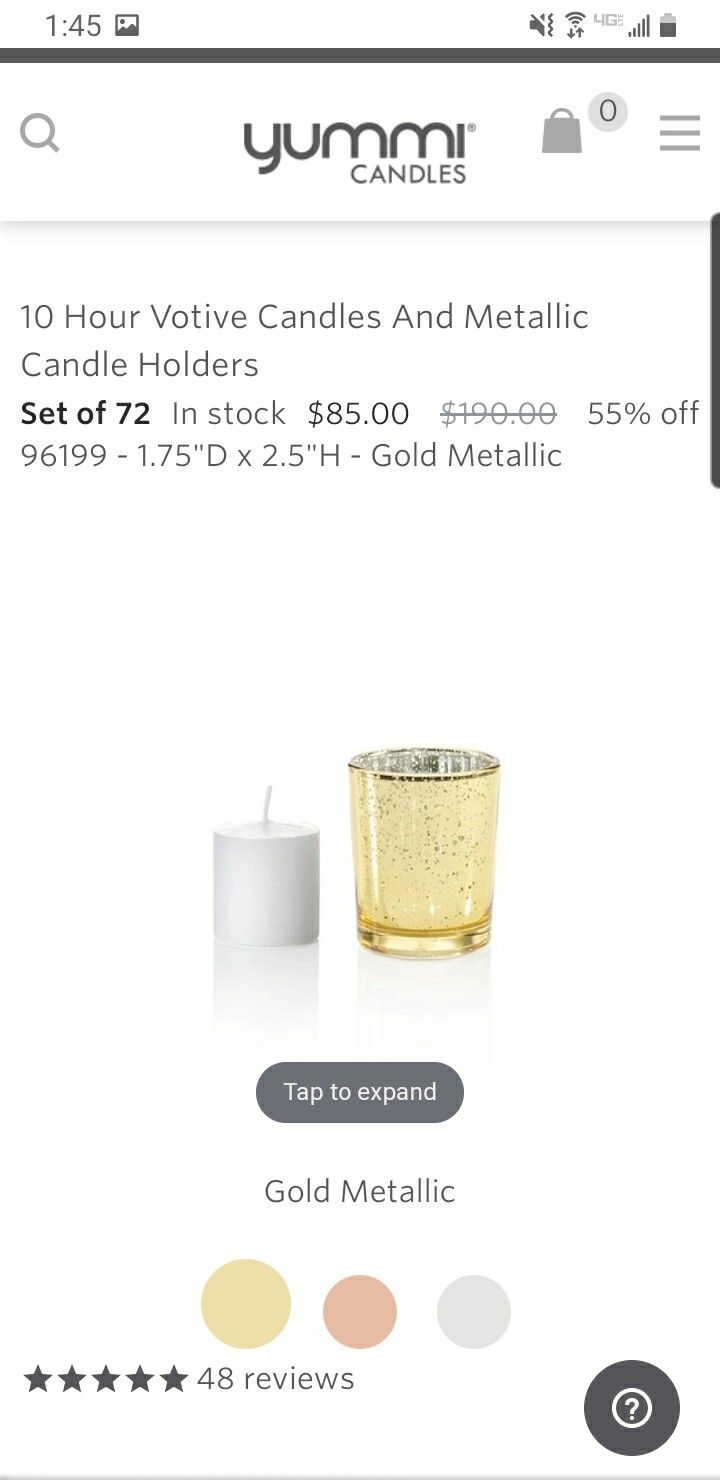Image resolution: width=720 pixels, height=1480 pixels.
Task: Tap the Gold Metallic label text
Action: [359, 1191]
